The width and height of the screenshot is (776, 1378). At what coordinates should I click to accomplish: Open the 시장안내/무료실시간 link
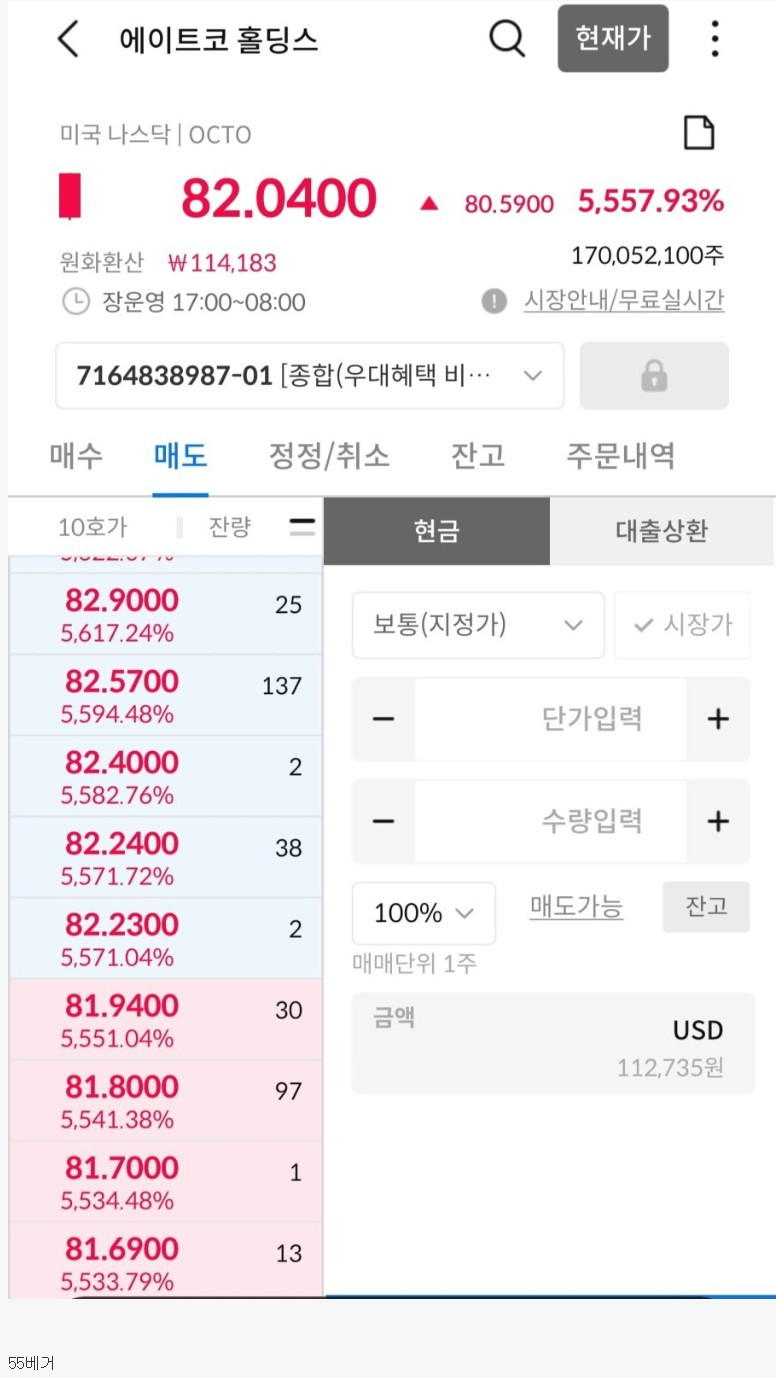coord(623,300)
